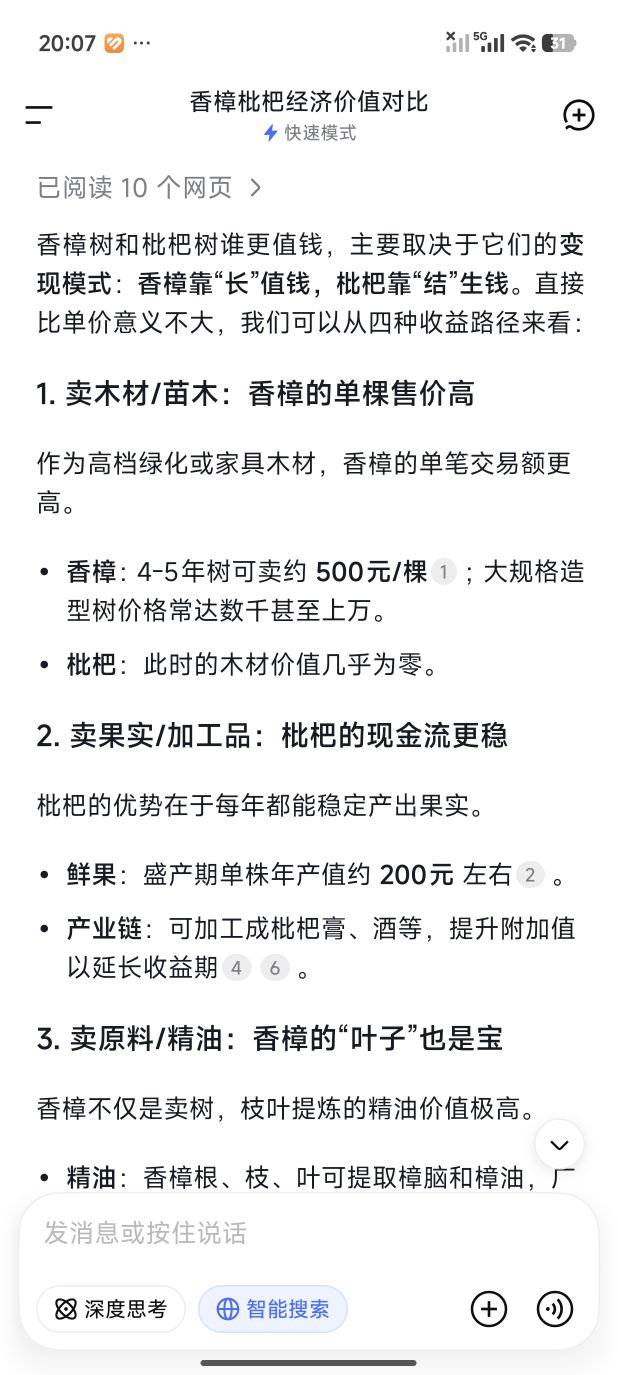Image resolution: width=618 pixels, height=1375 pixels.
Task: Focus the 发消息或按住说话 message field
Action: (x=300, y=1233)
